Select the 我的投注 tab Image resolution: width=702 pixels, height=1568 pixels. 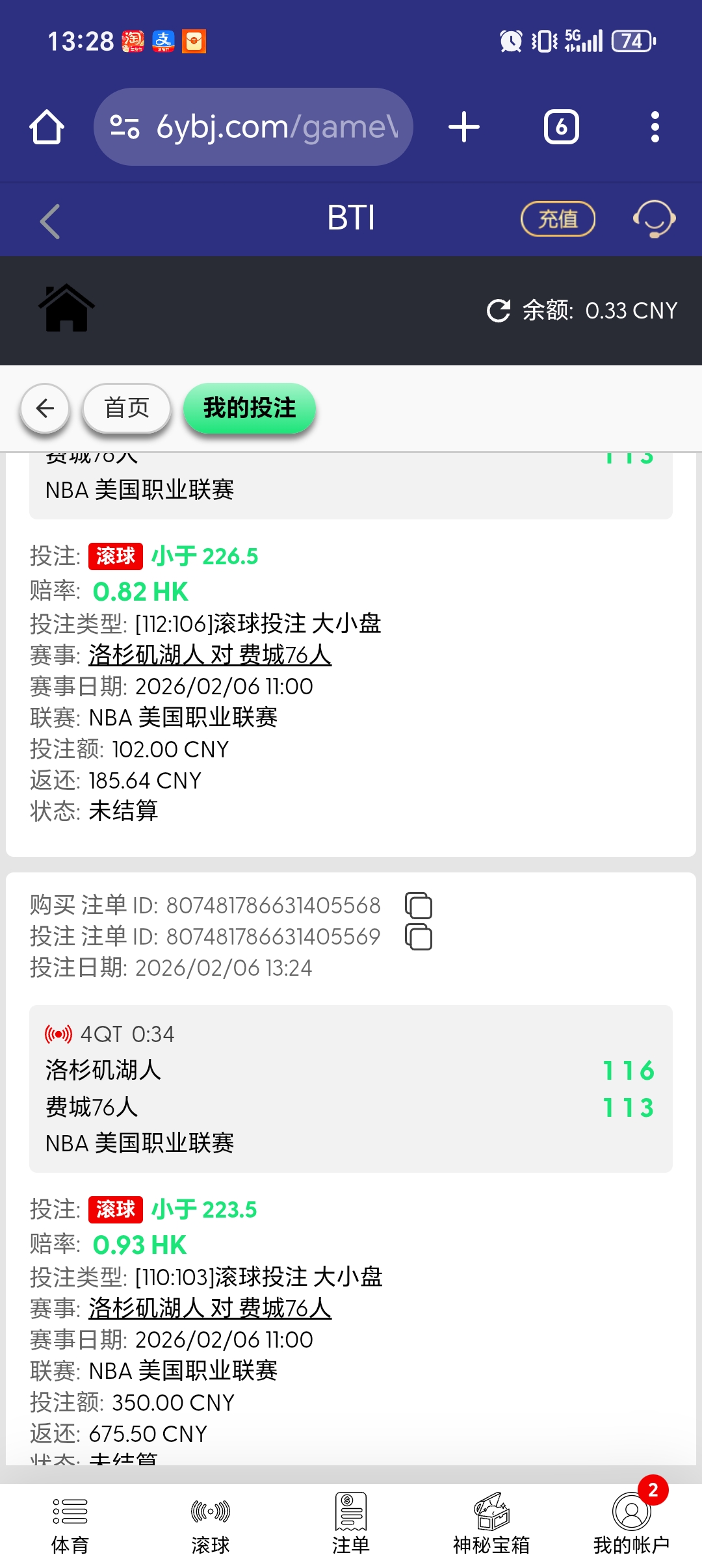(250, 408)
